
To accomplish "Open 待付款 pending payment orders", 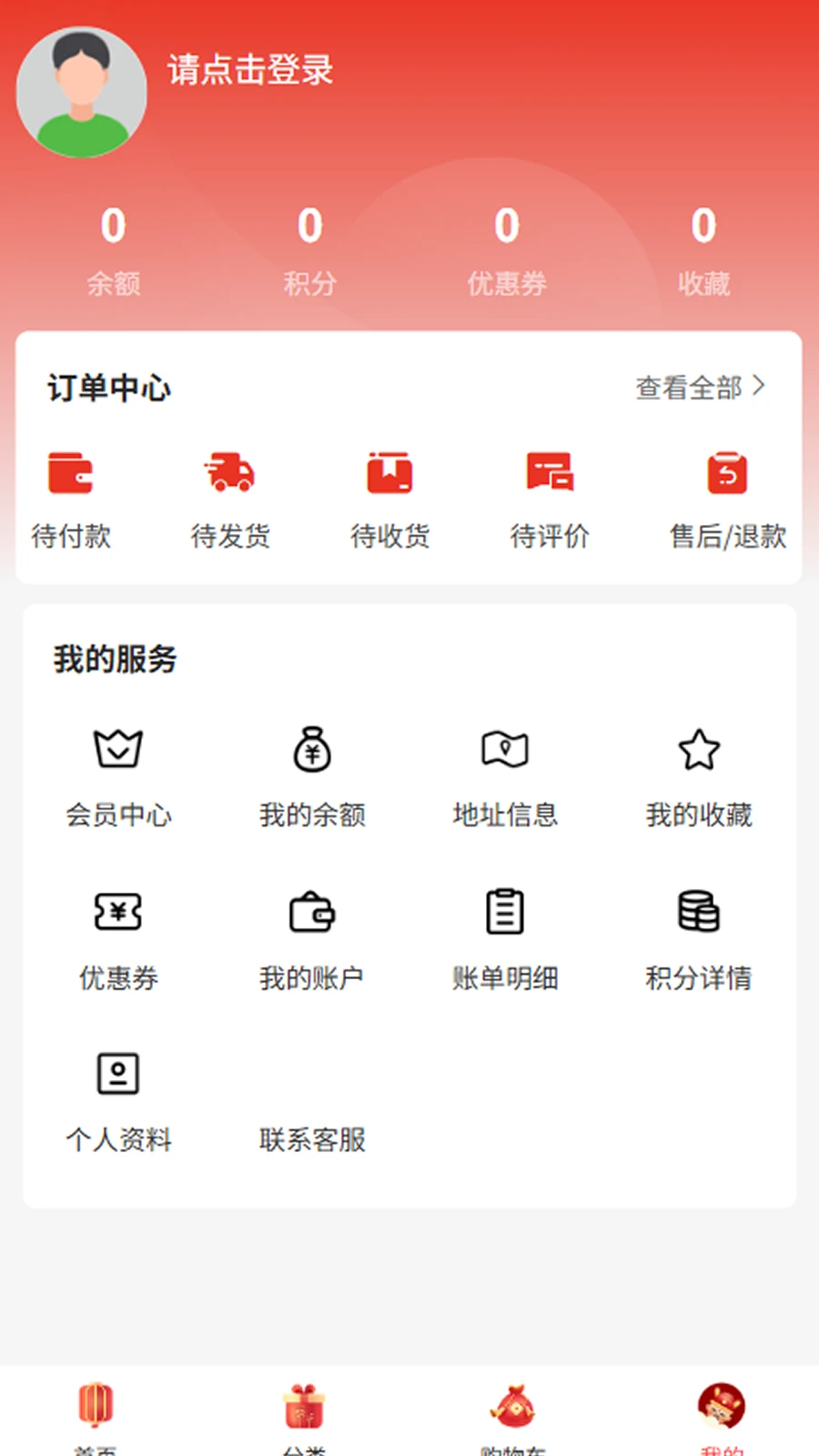I will pyautogui.click(x=72, y=500).
